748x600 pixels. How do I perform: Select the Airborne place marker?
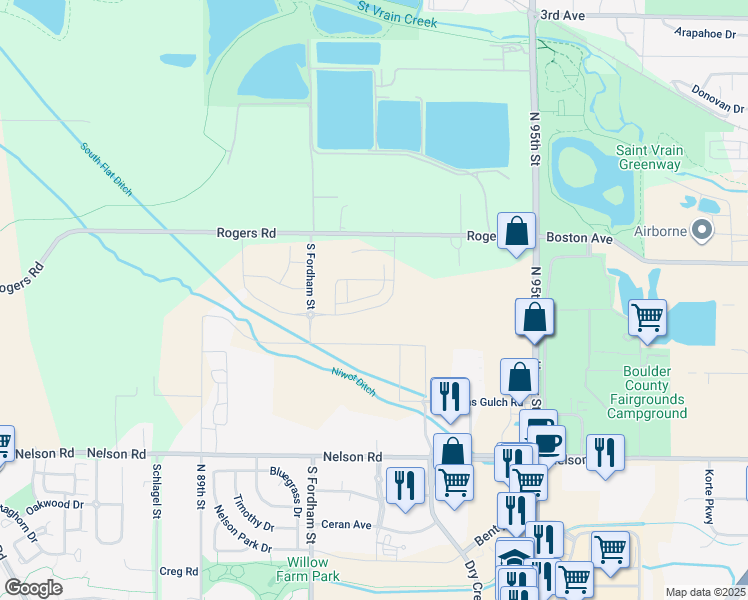(x=701, y=231)
